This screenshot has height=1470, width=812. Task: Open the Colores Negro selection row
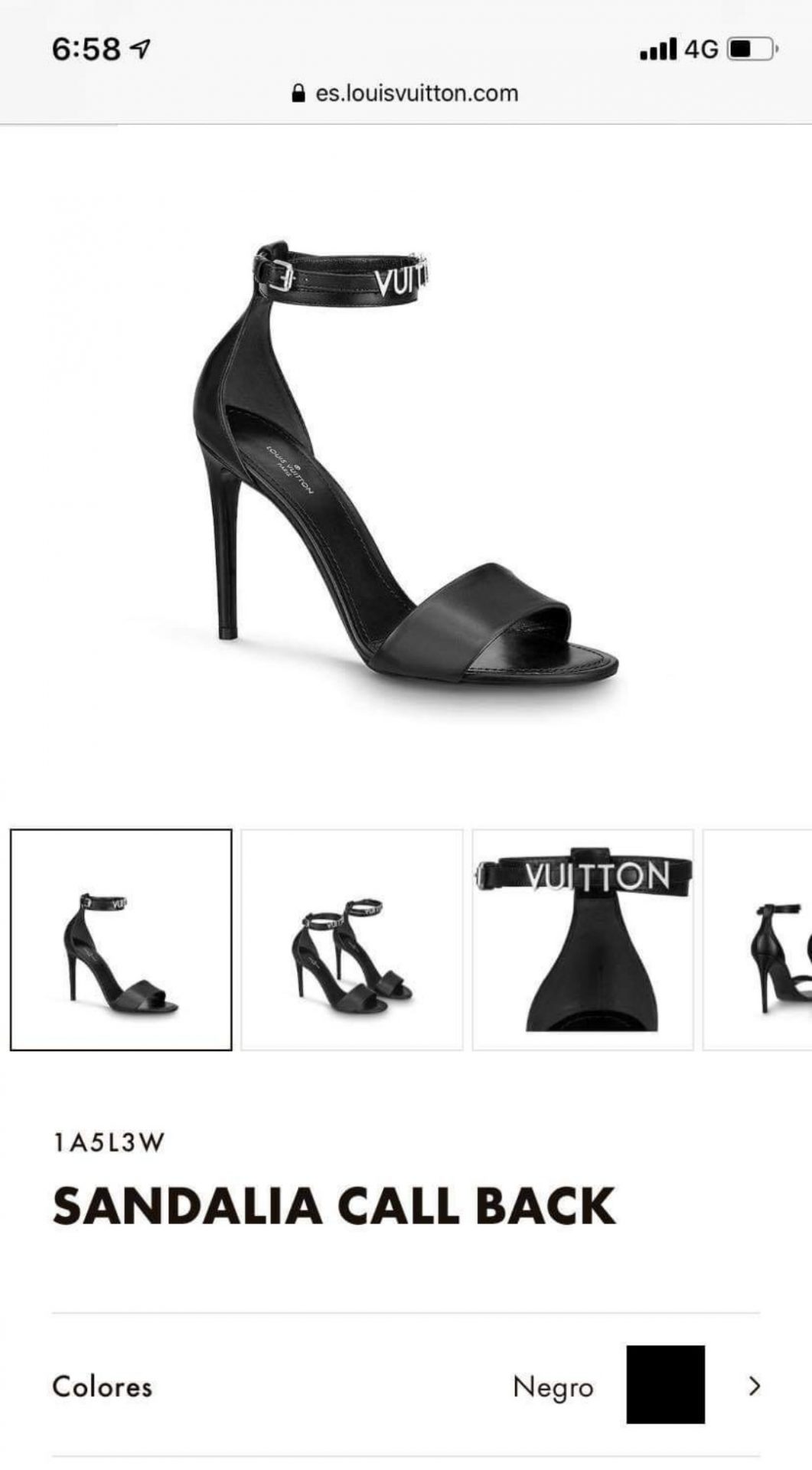pyautogui.click(x=406, y=1384)
